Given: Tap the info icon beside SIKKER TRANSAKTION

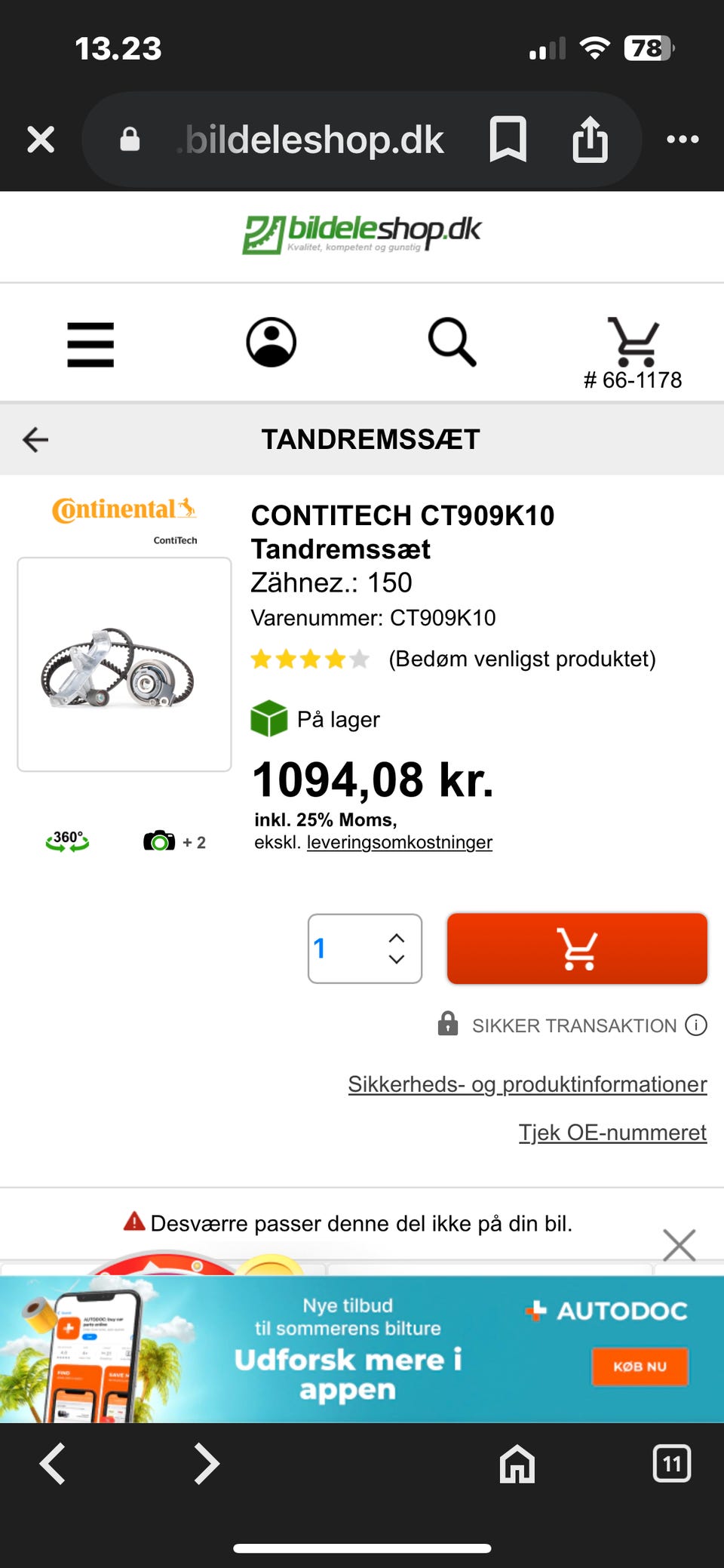Looking at the screenshot, I should 694,1025.
